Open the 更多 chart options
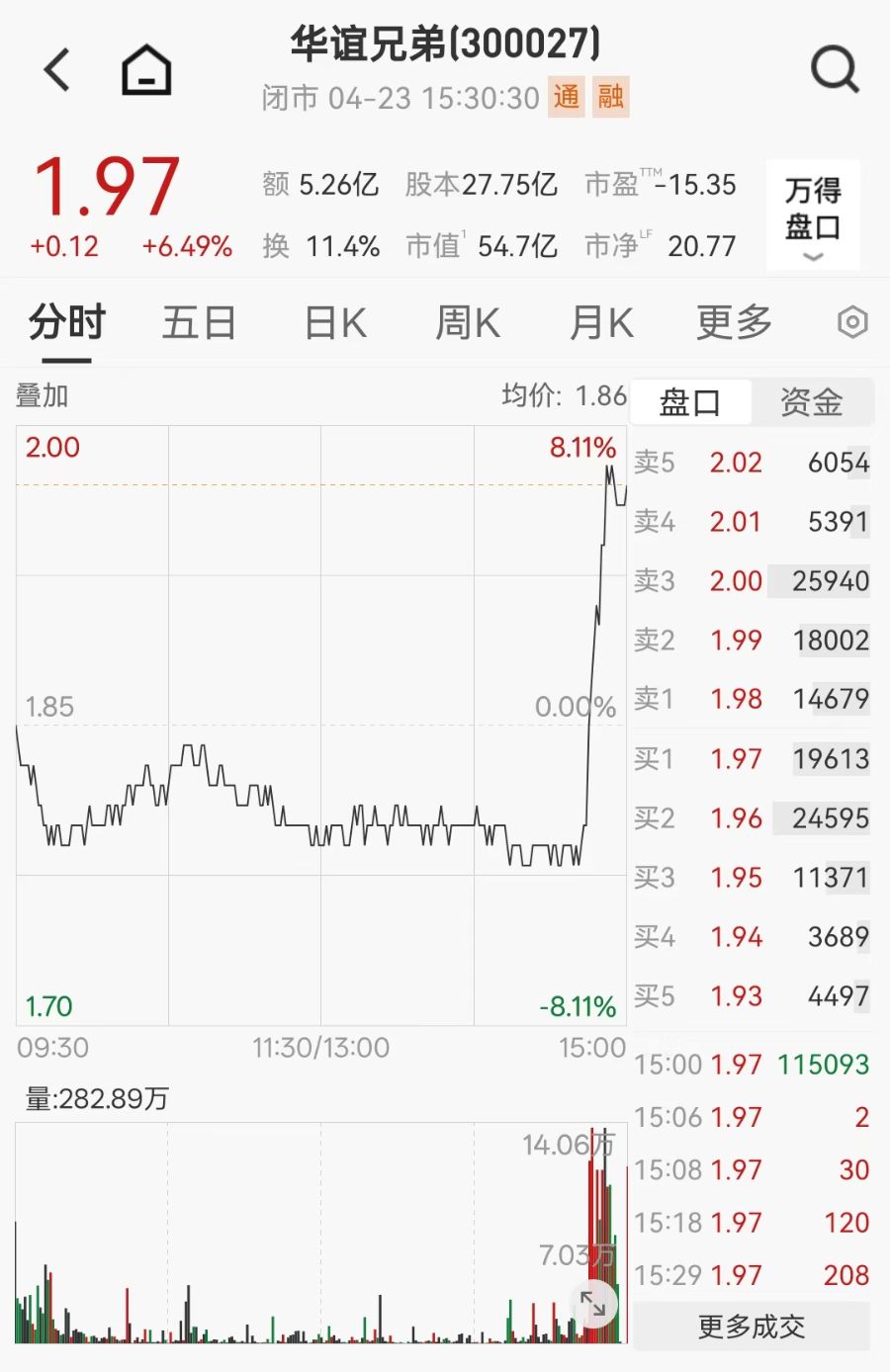This screenshot has height=1372, width=890. (734, 323)
